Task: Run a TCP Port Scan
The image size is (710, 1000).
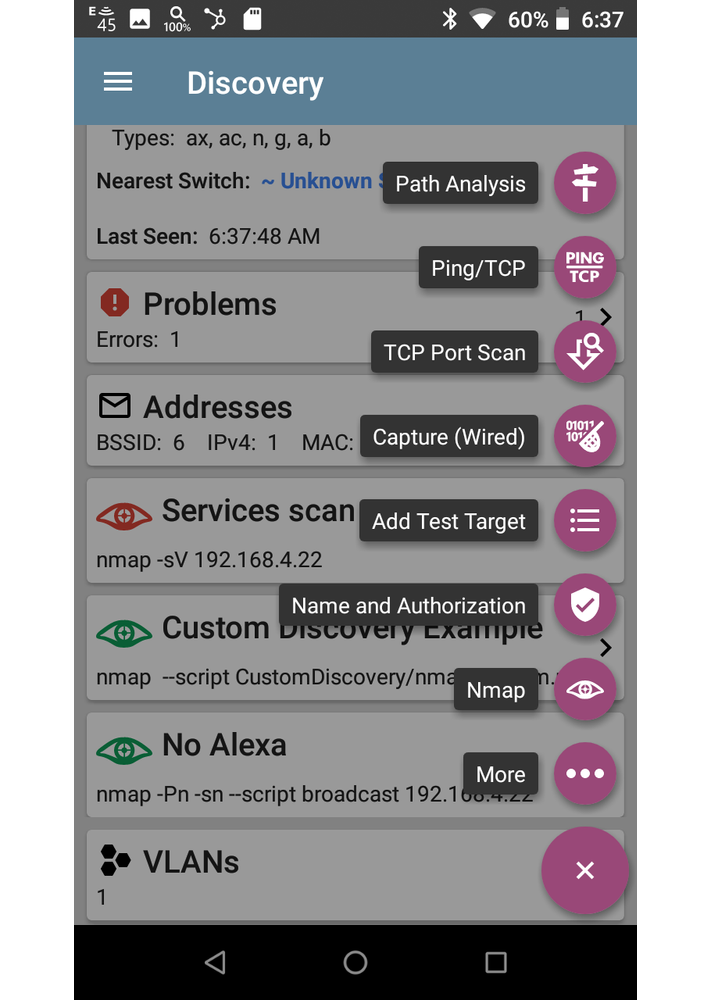Action: [x=585, y=352]
